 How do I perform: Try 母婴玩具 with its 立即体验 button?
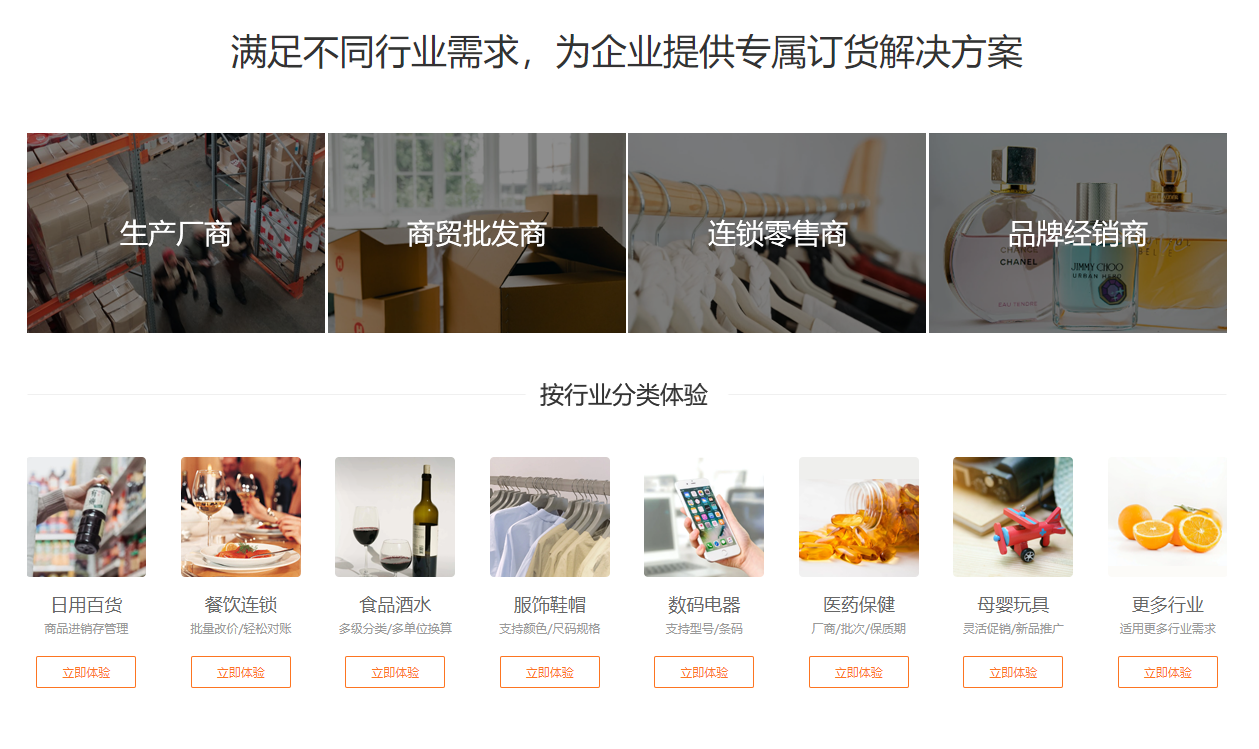[1013, 672]
